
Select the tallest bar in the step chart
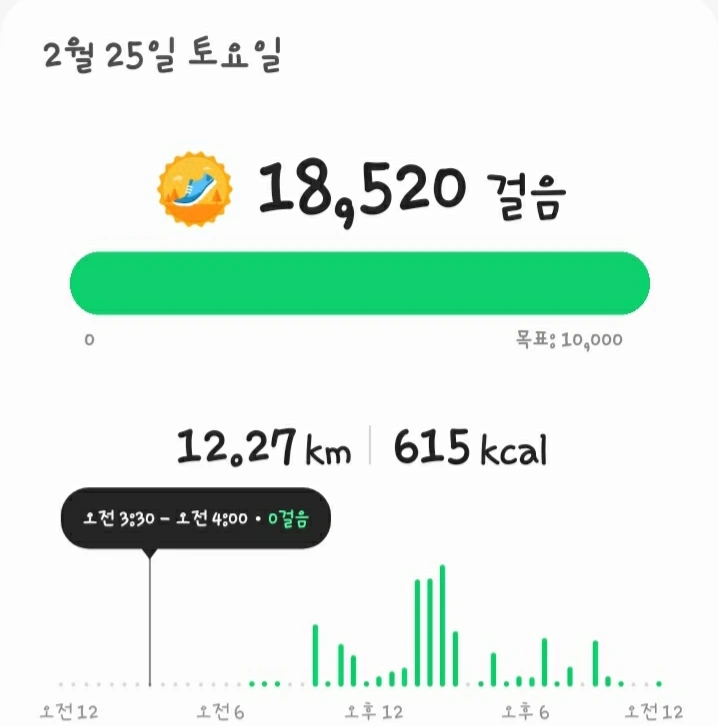pyautogui.click(x=442, y=625)
